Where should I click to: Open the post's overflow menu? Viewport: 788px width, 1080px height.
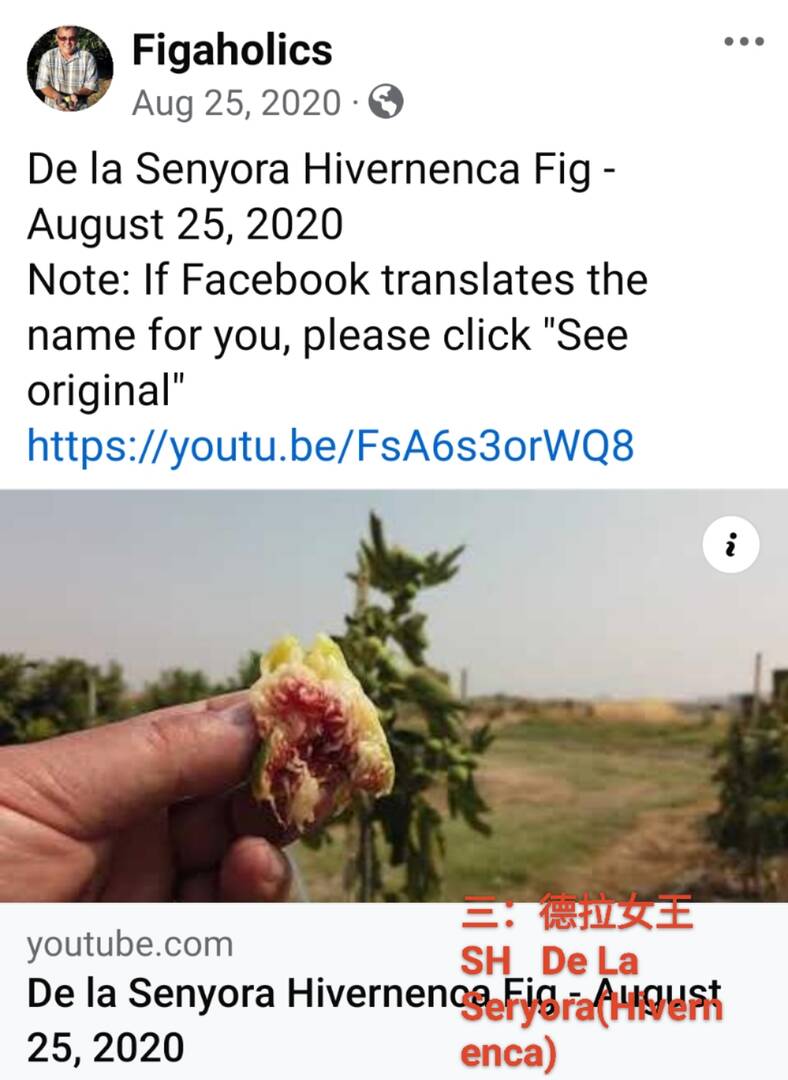(743, 42)
